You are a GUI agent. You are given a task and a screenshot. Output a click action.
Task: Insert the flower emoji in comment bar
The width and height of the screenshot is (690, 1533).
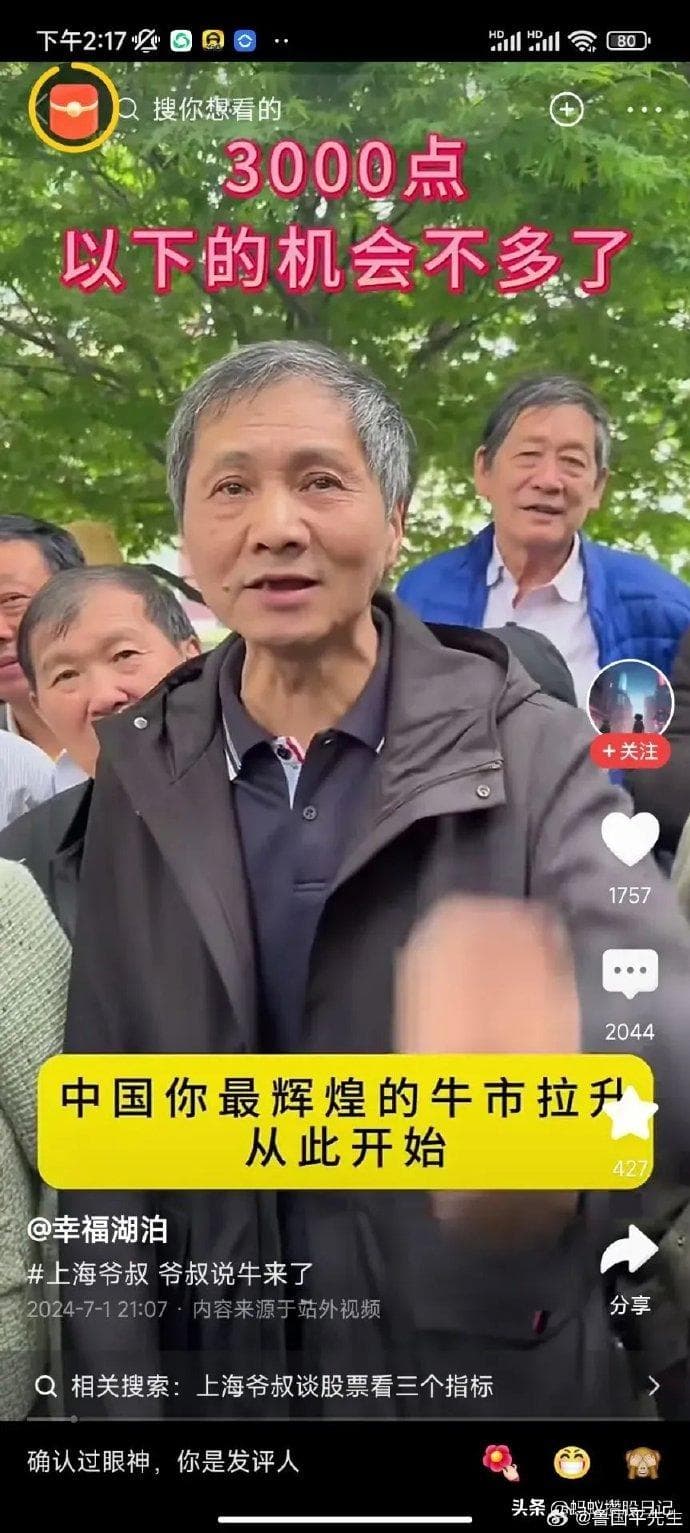[x=501, y=1462]
